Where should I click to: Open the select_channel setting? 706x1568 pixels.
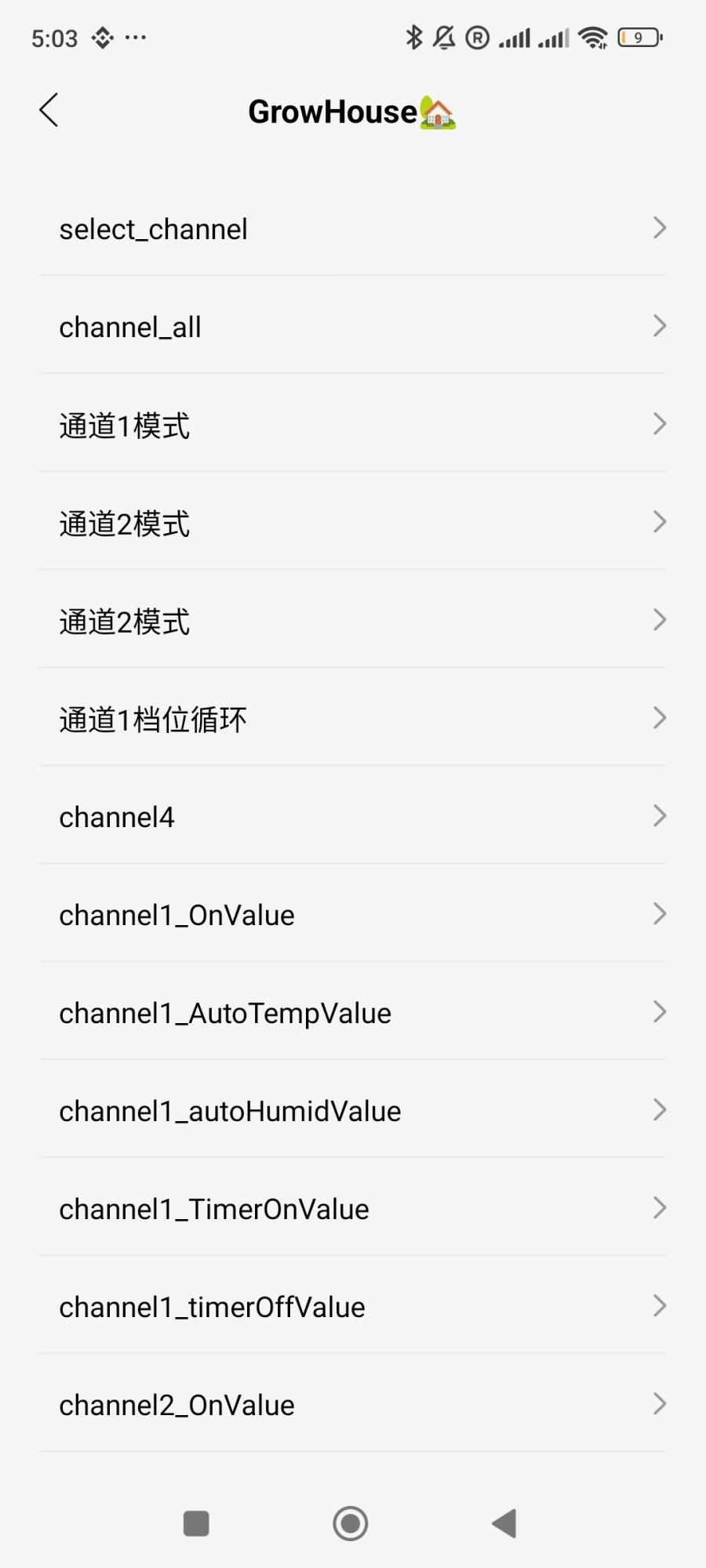point(353,229)
